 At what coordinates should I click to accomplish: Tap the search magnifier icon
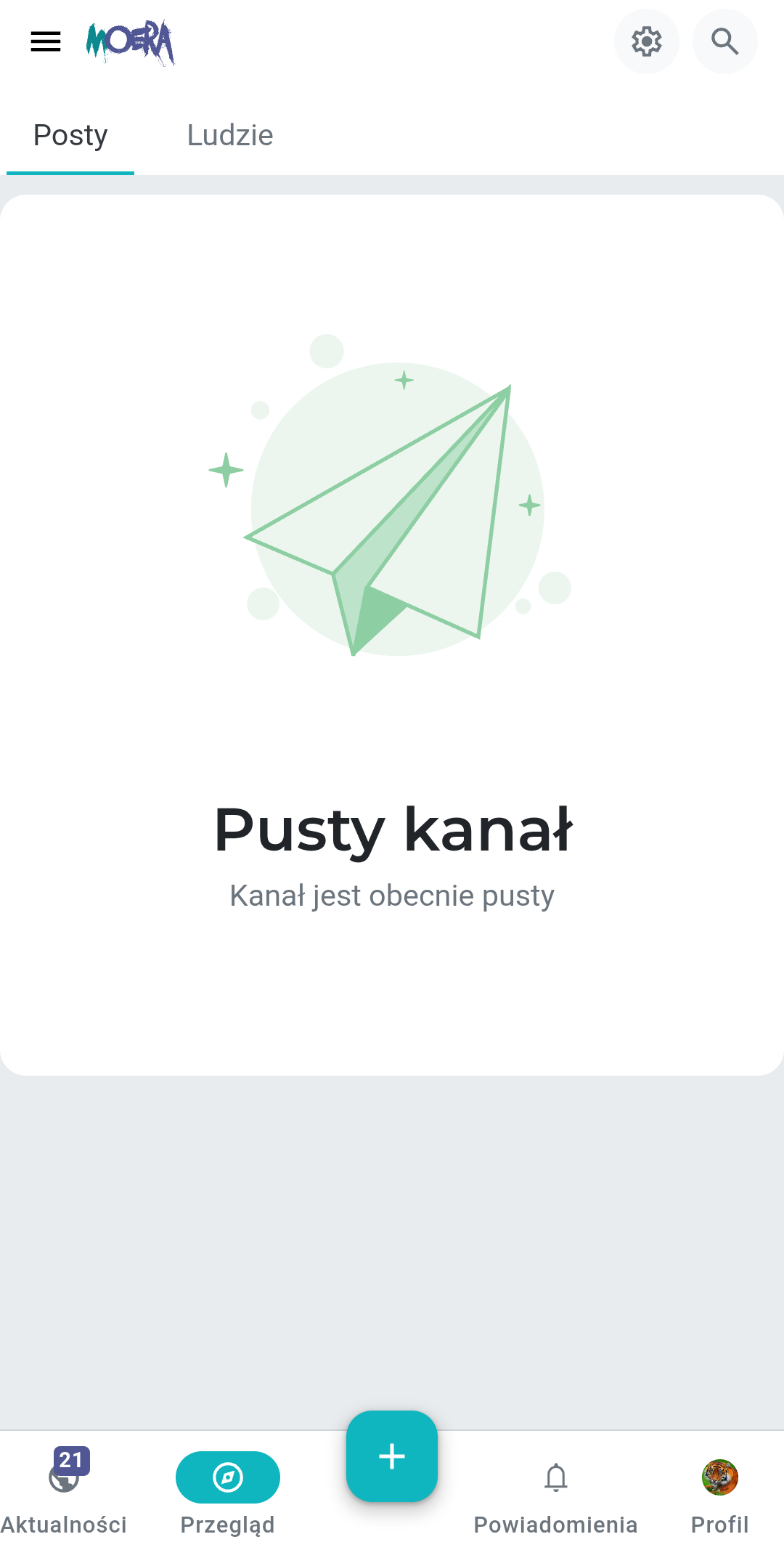point(724,41)
